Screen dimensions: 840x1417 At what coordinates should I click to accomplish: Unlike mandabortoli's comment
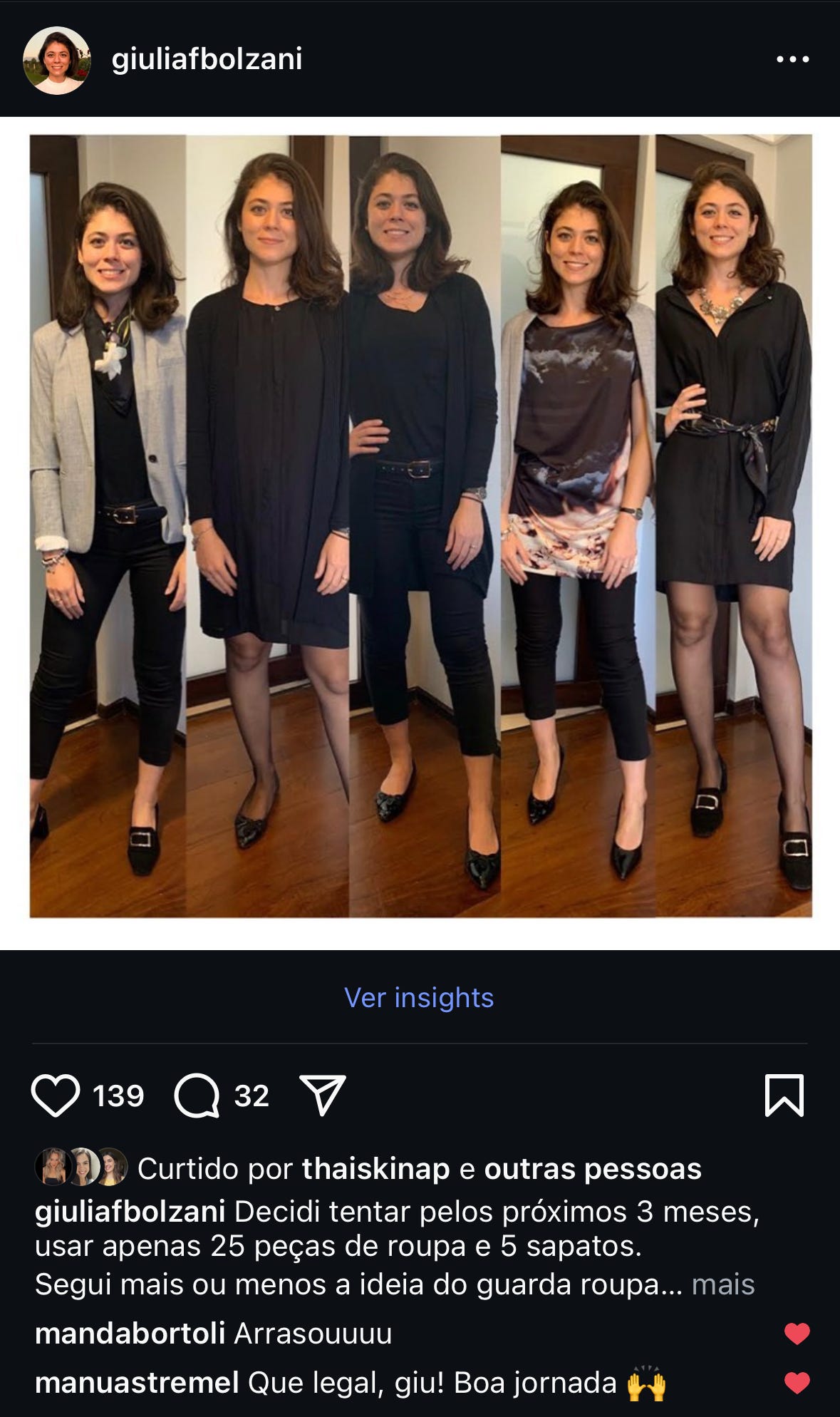click(x=797, y=1334)
